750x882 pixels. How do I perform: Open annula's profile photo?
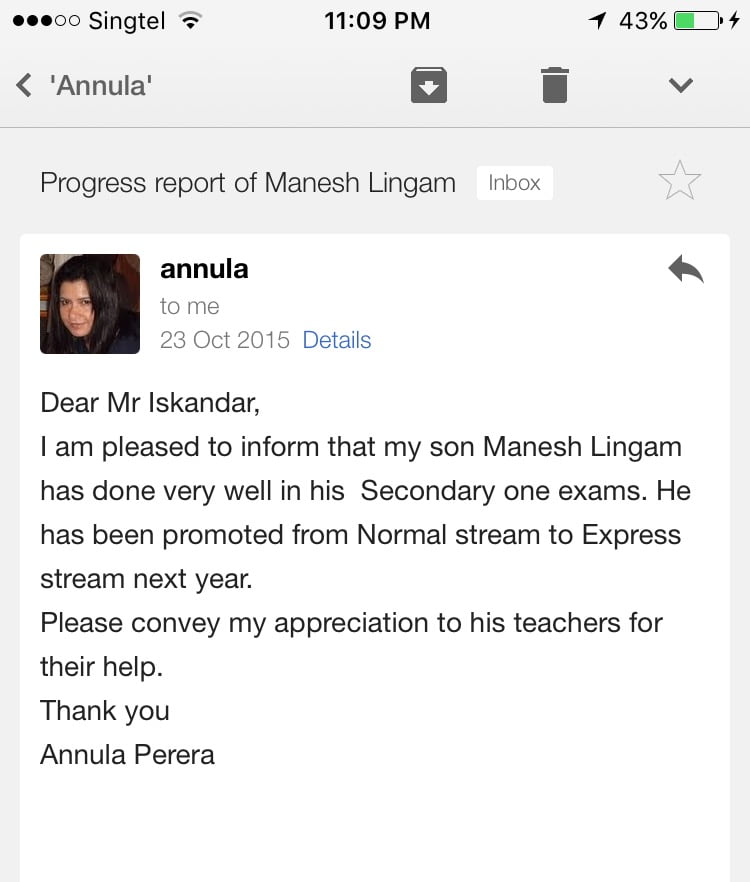point(90,304)
